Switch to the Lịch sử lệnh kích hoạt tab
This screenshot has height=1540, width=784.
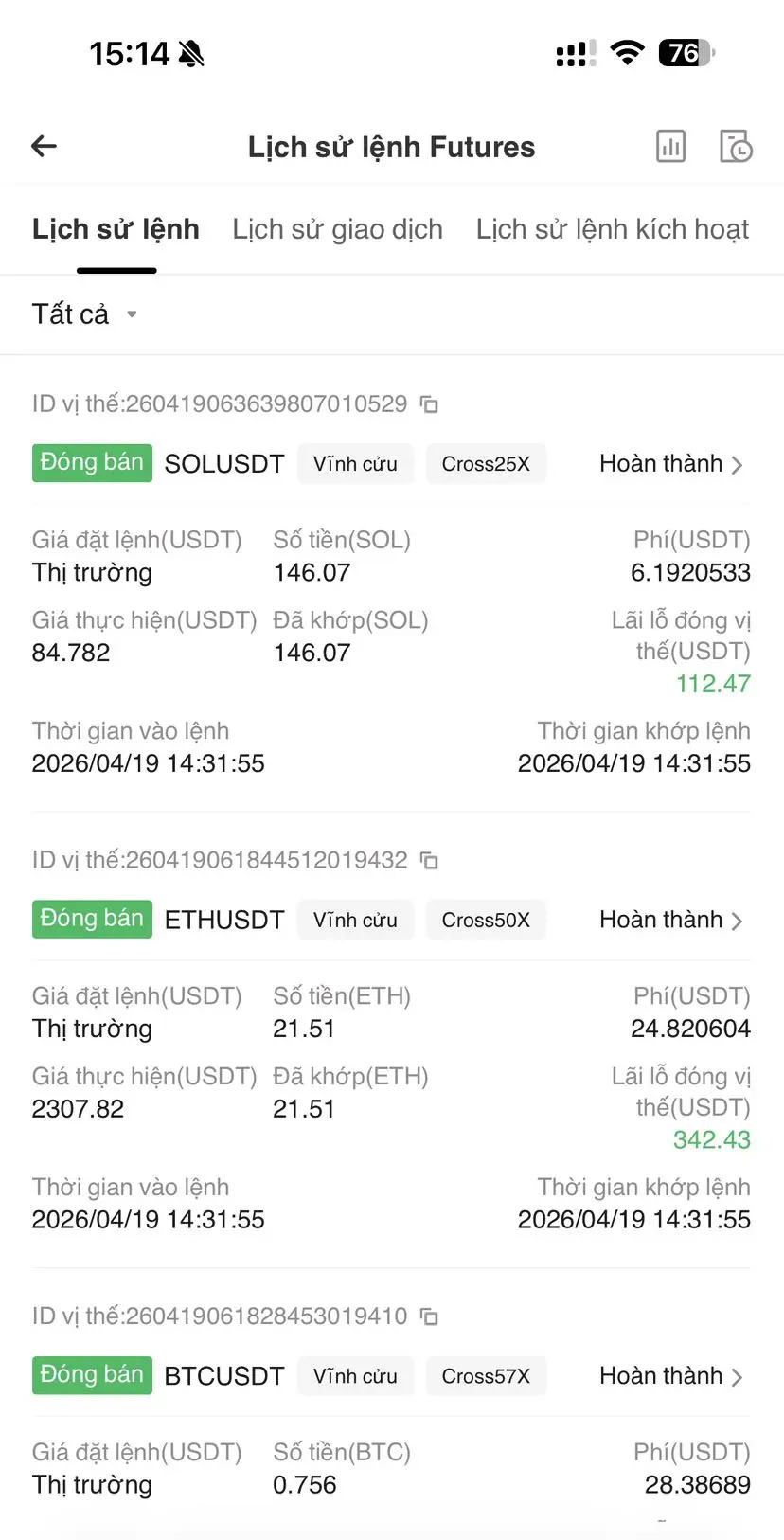coord(613,229)
